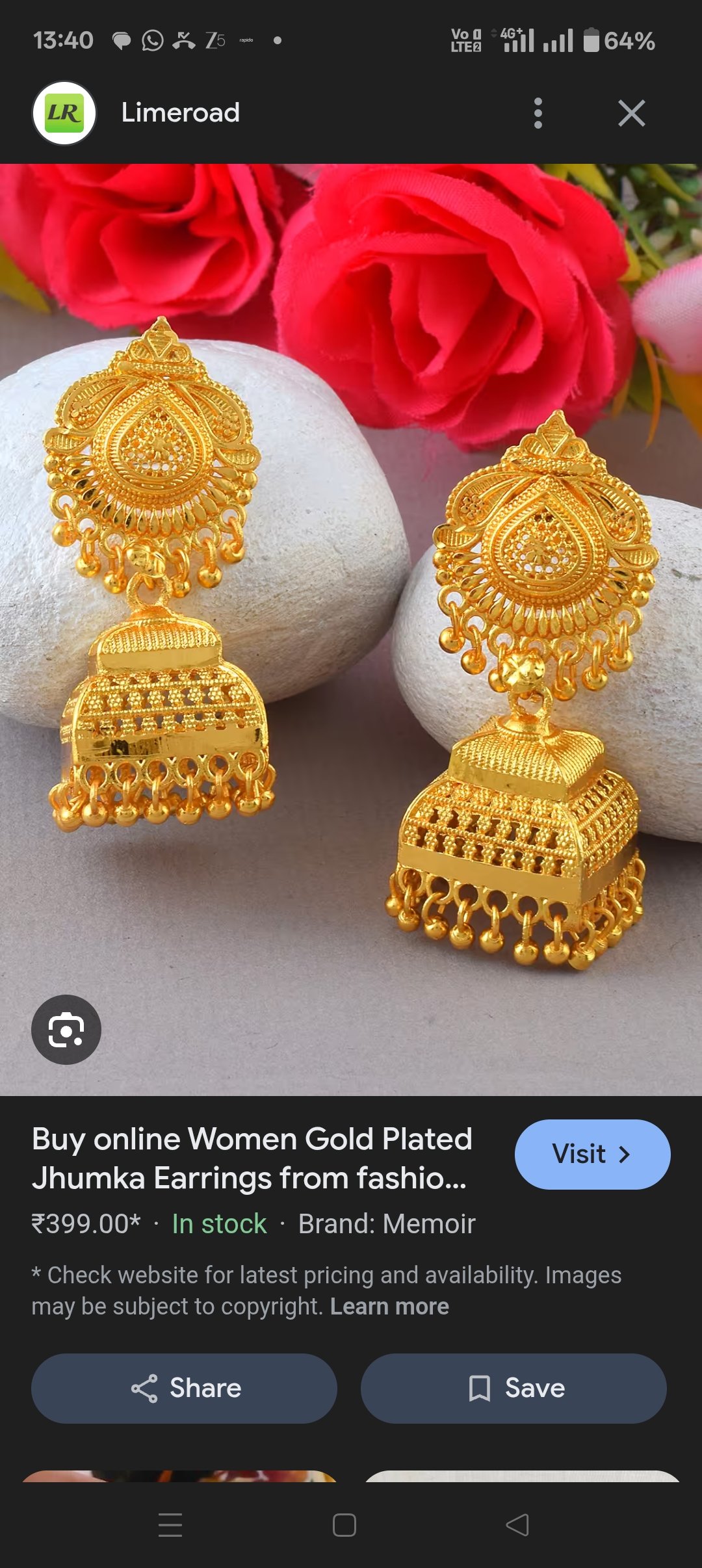
Task: Close the image viewer
Action: point(631,113)
